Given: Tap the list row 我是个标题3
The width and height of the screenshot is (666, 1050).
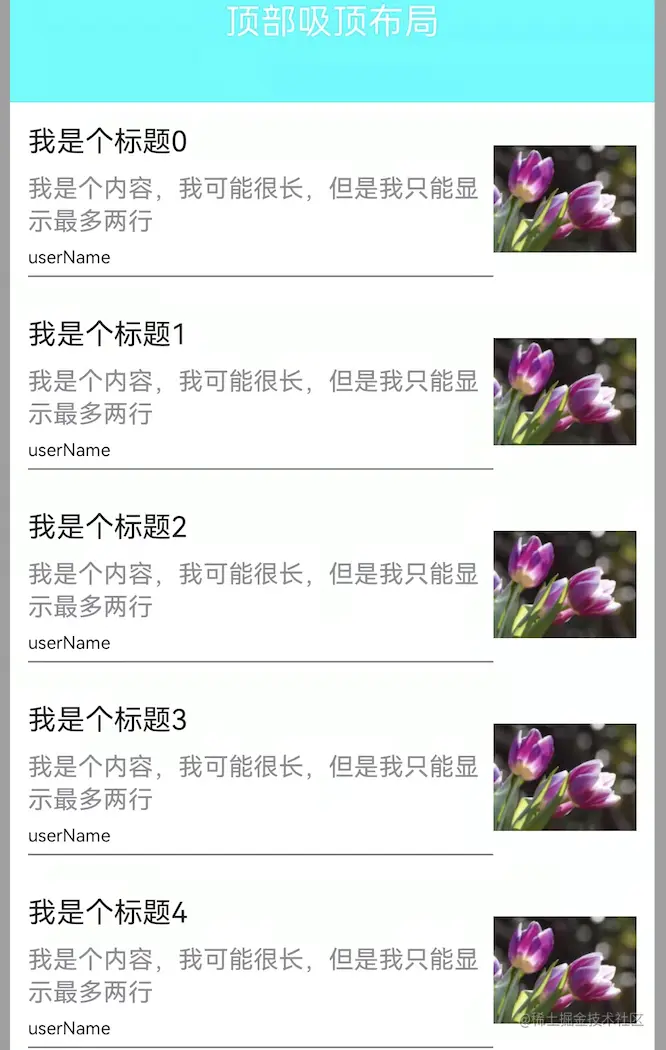Looking at the screenshot, I should (x=108, y=721).
